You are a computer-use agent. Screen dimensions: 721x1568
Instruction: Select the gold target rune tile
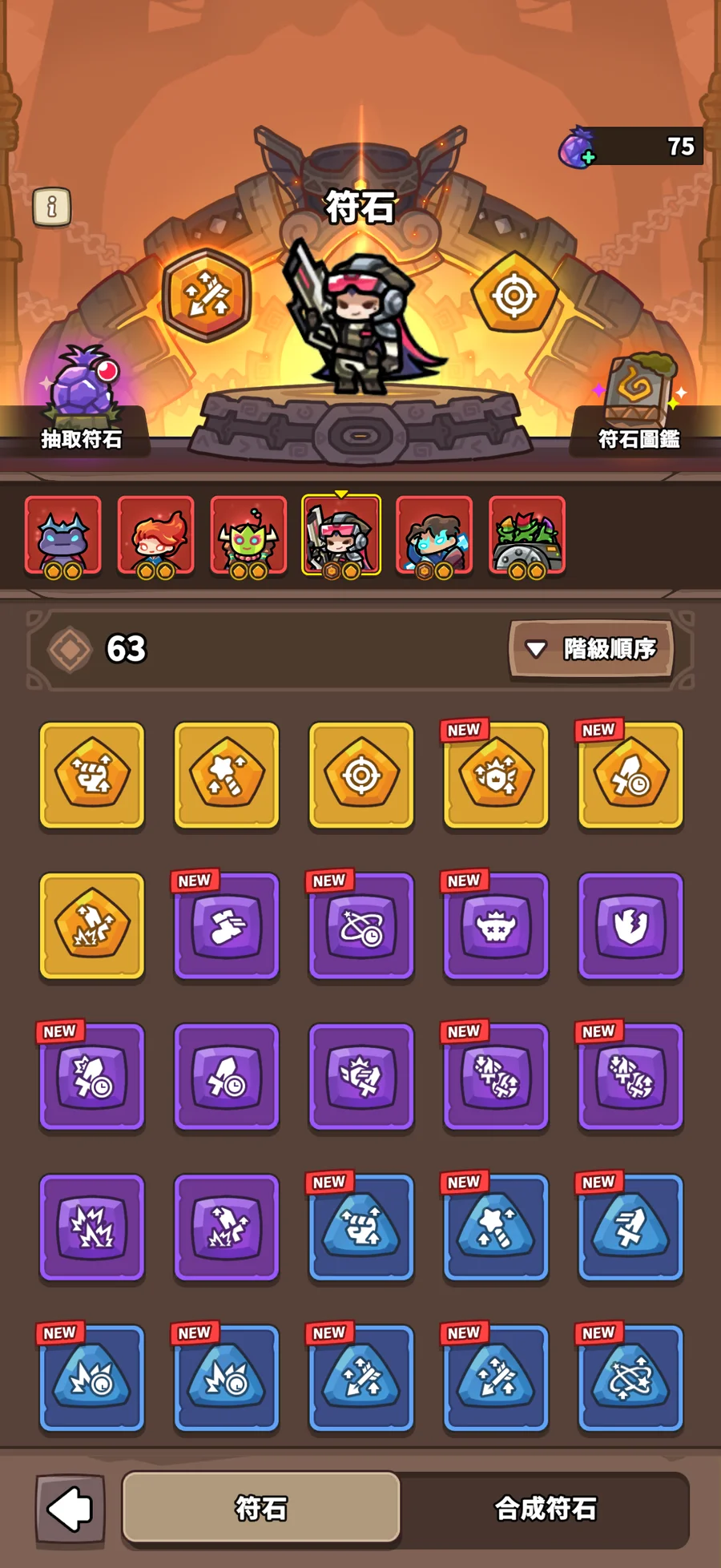pos(361,775)
